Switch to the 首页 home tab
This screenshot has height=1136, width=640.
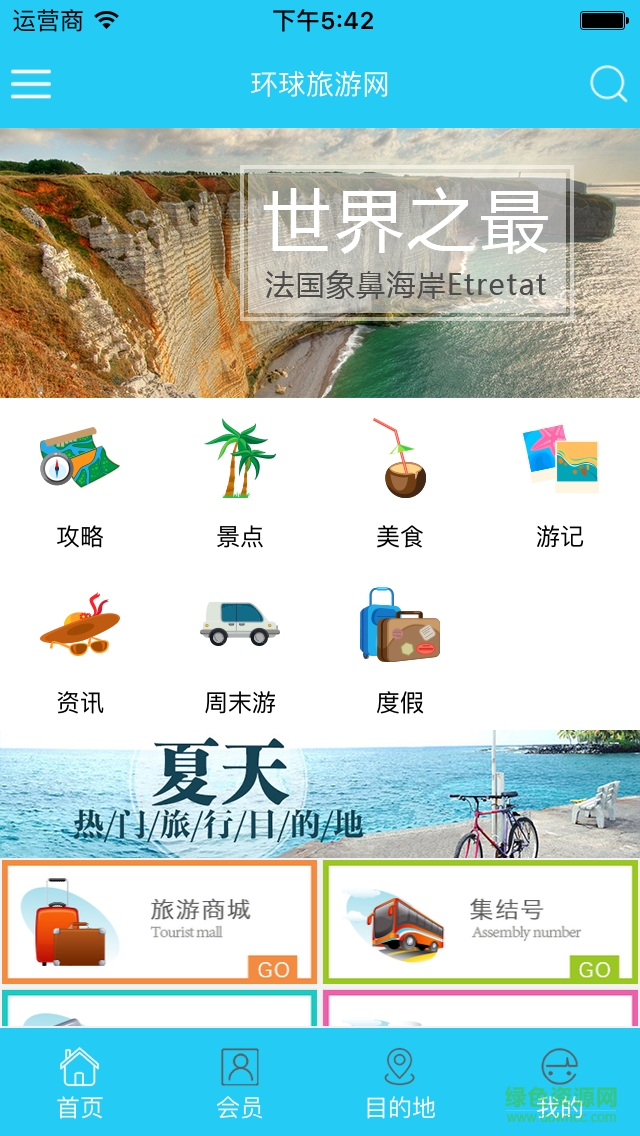(x=80, y=1082)
